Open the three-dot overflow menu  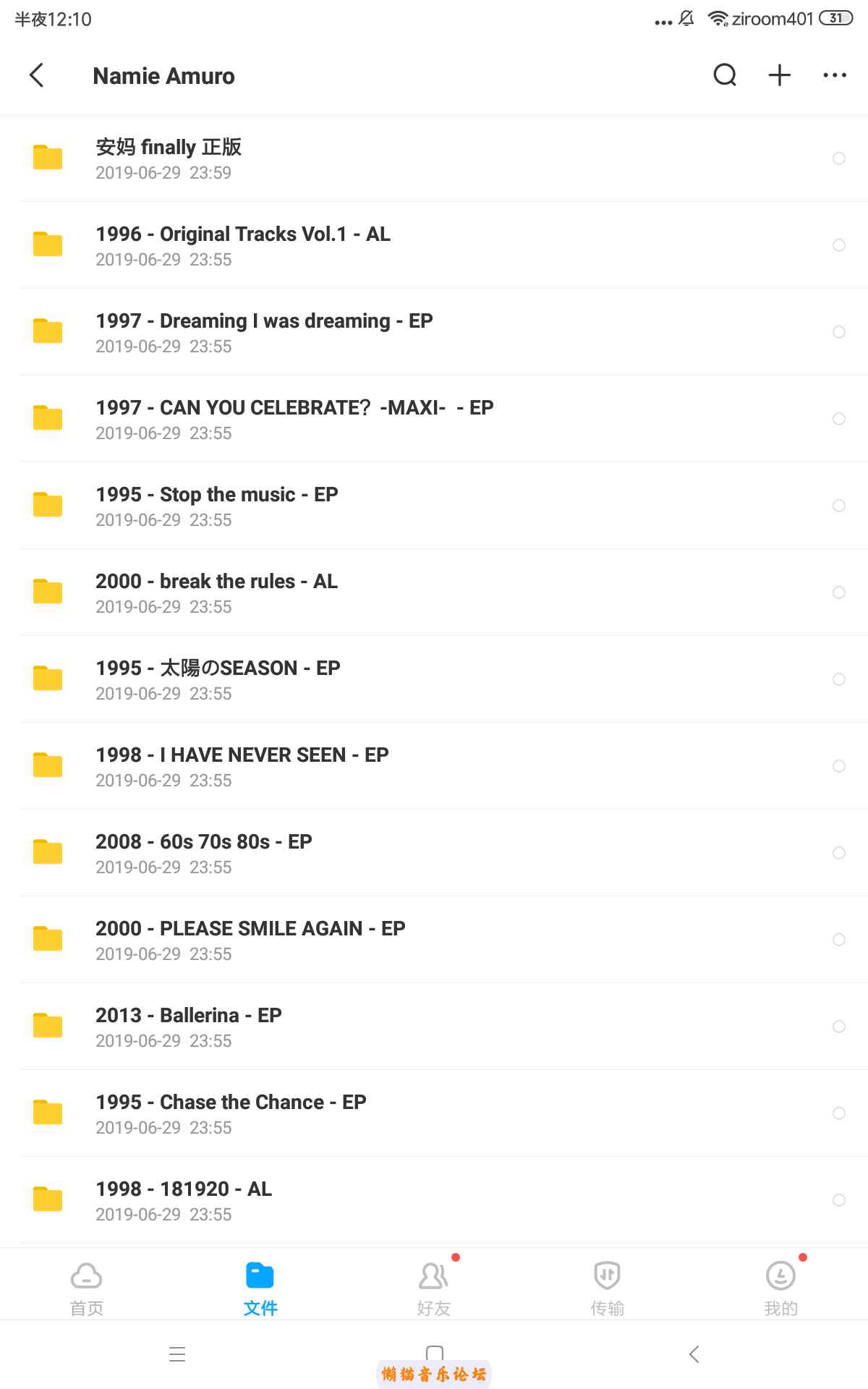pos(835,75)
